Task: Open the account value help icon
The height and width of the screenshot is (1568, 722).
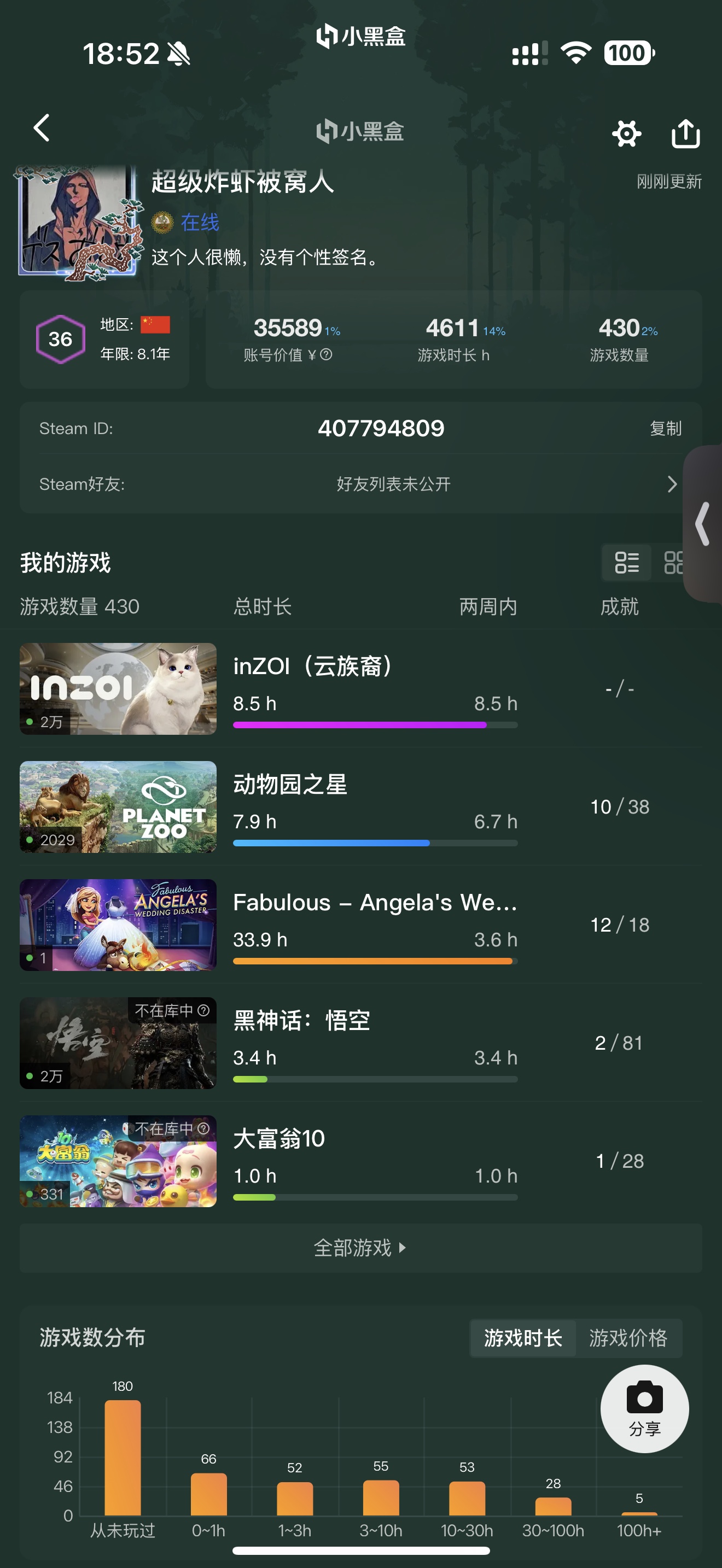Action: (327, 354)
